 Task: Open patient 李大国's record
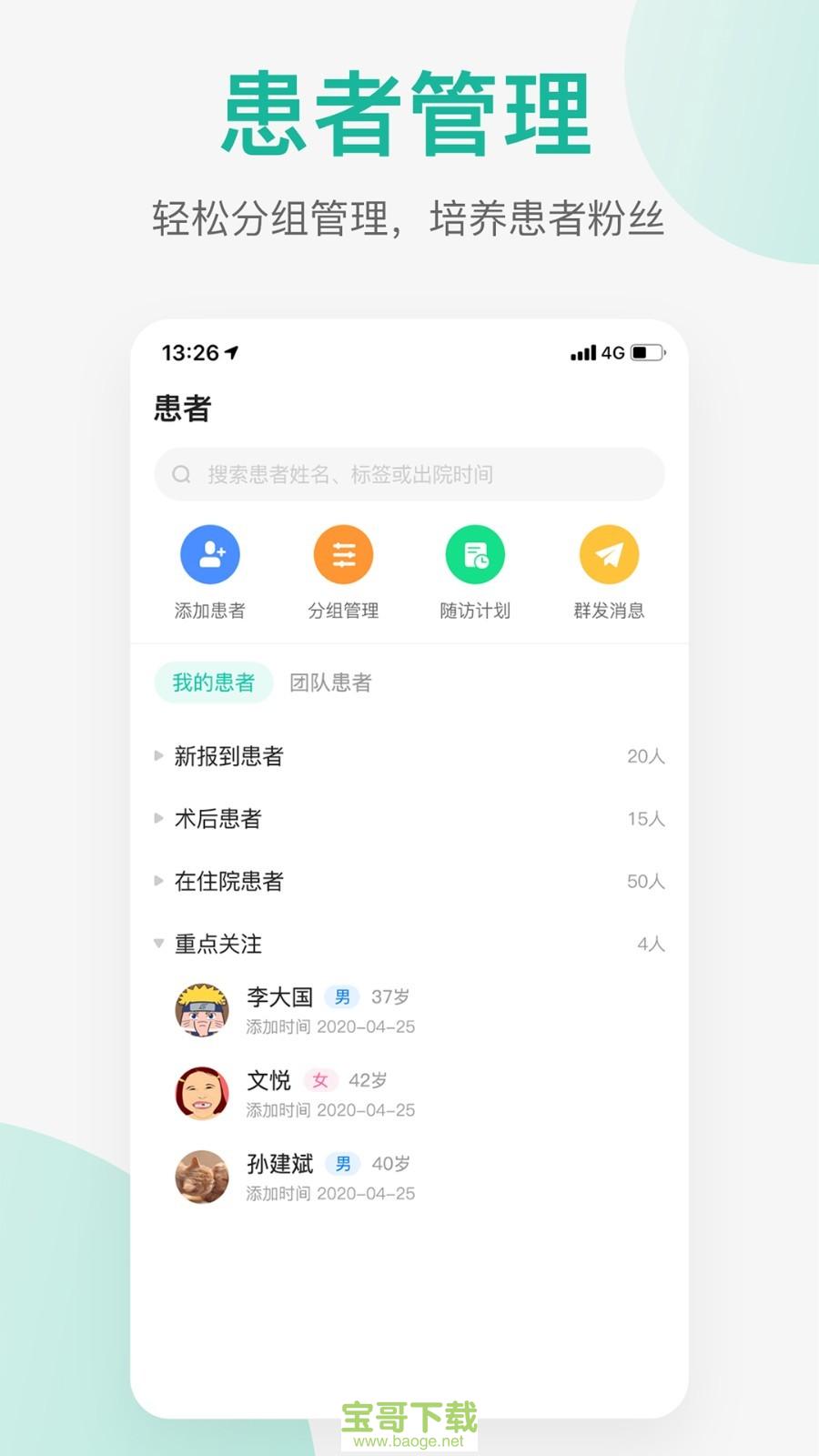pos(278,996)
